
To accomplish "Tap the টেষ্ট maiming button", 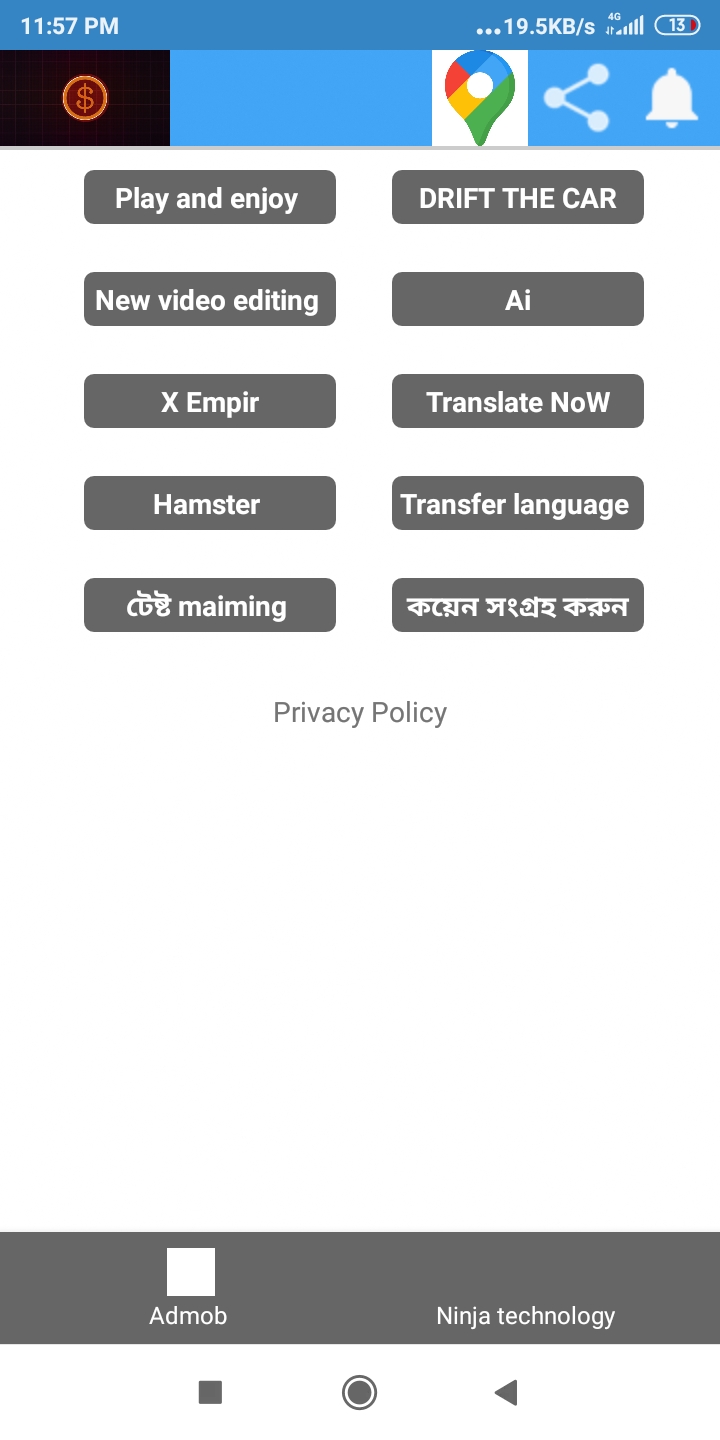I will [x=210, y=605].
